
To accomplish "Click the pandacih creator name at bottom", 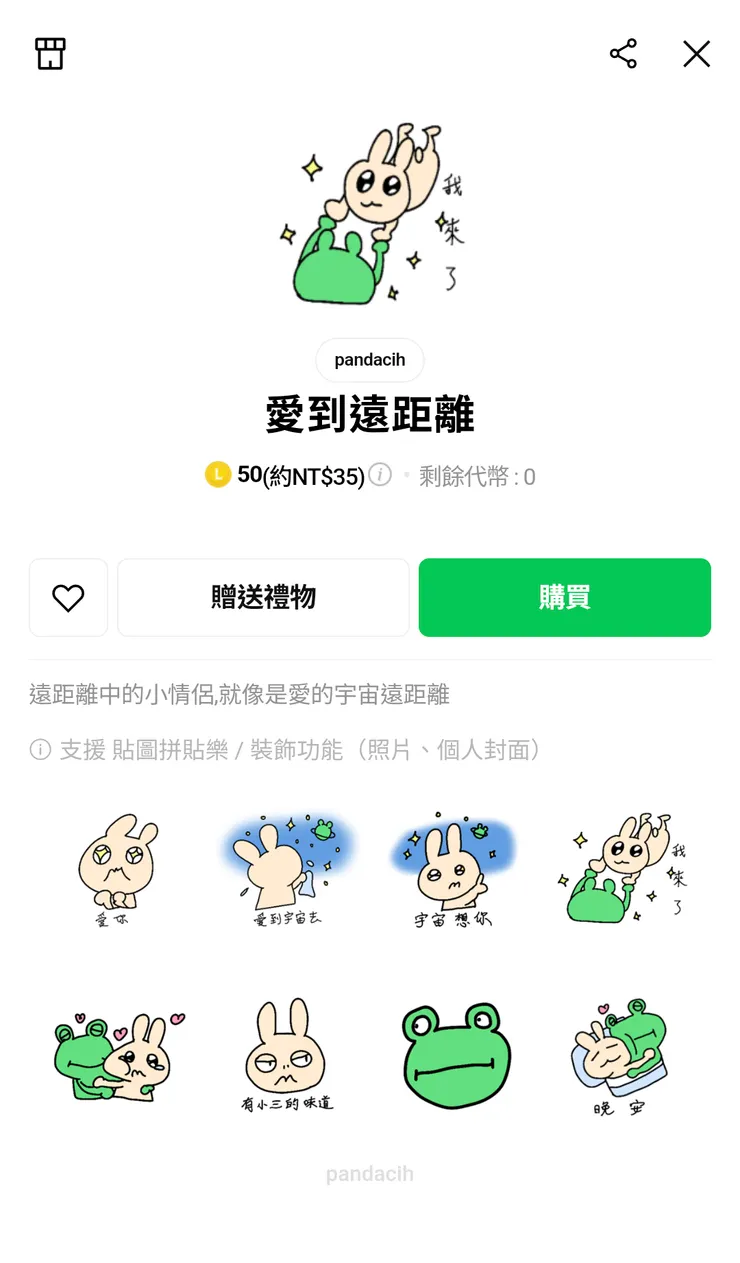I will click(x=369, y=1173).
